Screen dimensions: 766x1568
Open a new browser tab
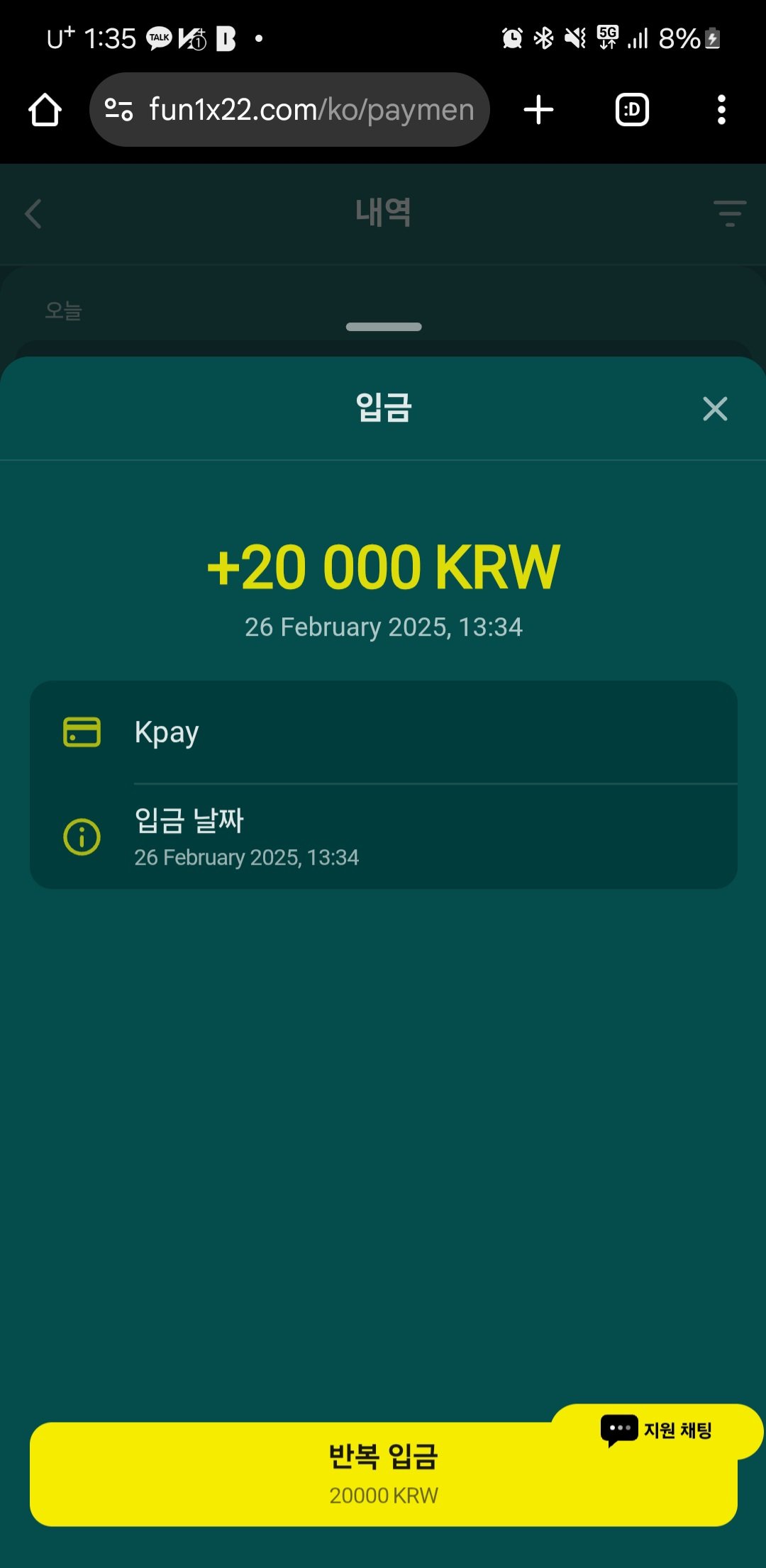[x=538, y=110]
